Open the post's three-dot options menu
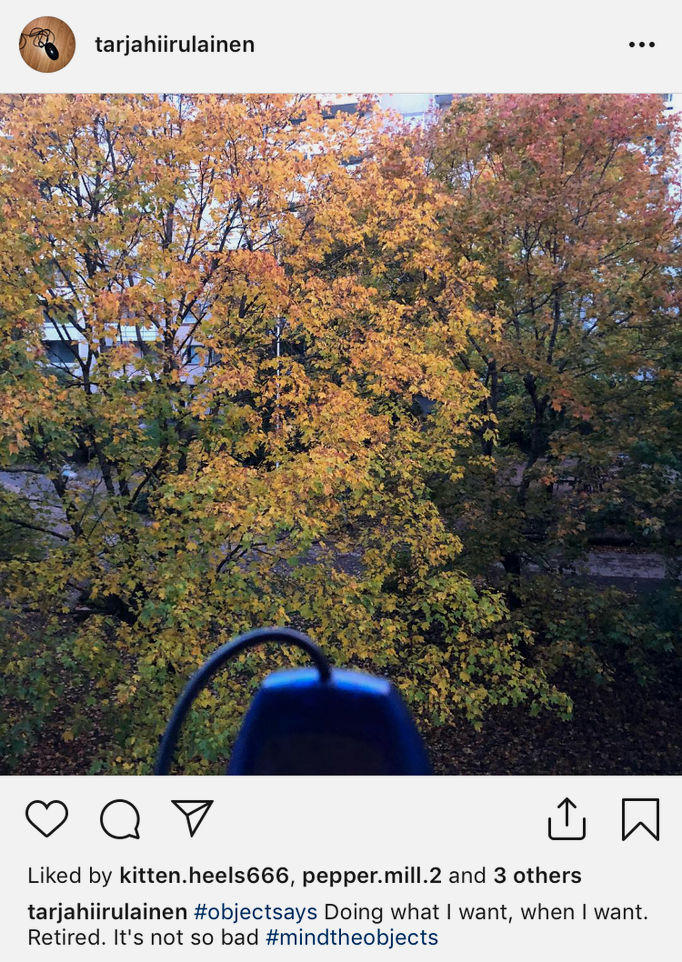The height and width of the screenshot is (962, 682). pos(641,45)
